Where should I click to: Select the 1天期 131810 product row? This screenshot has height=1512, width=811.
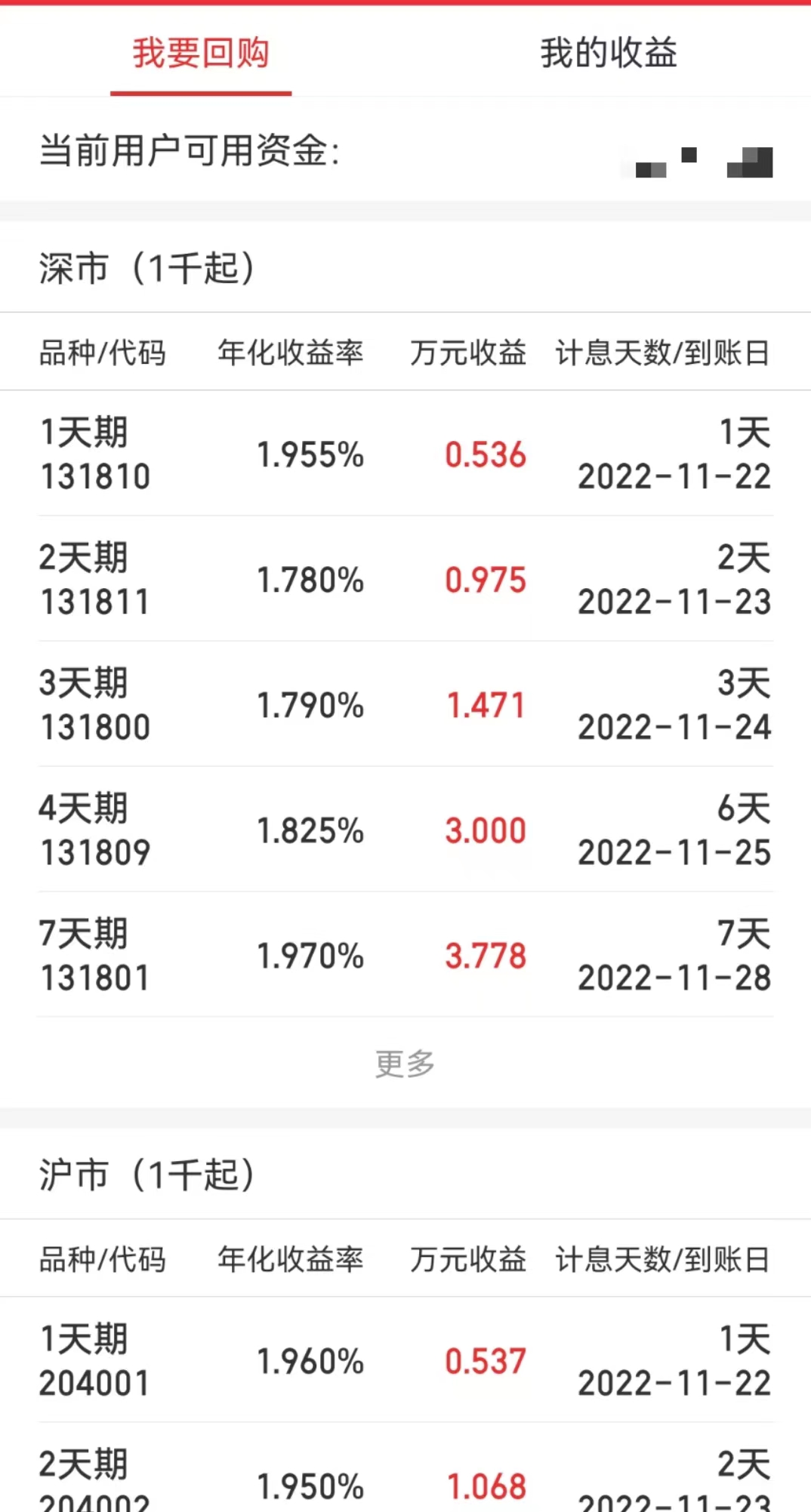(x=404, y=453)
